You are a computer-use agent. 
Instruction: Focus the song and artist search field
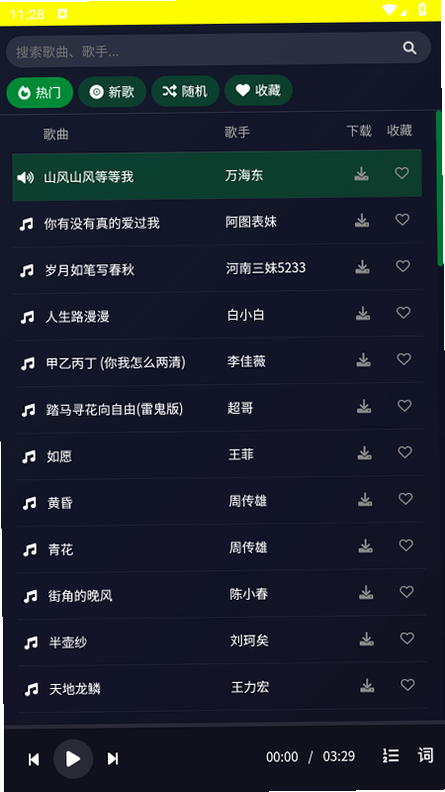(x=218, y=50)
